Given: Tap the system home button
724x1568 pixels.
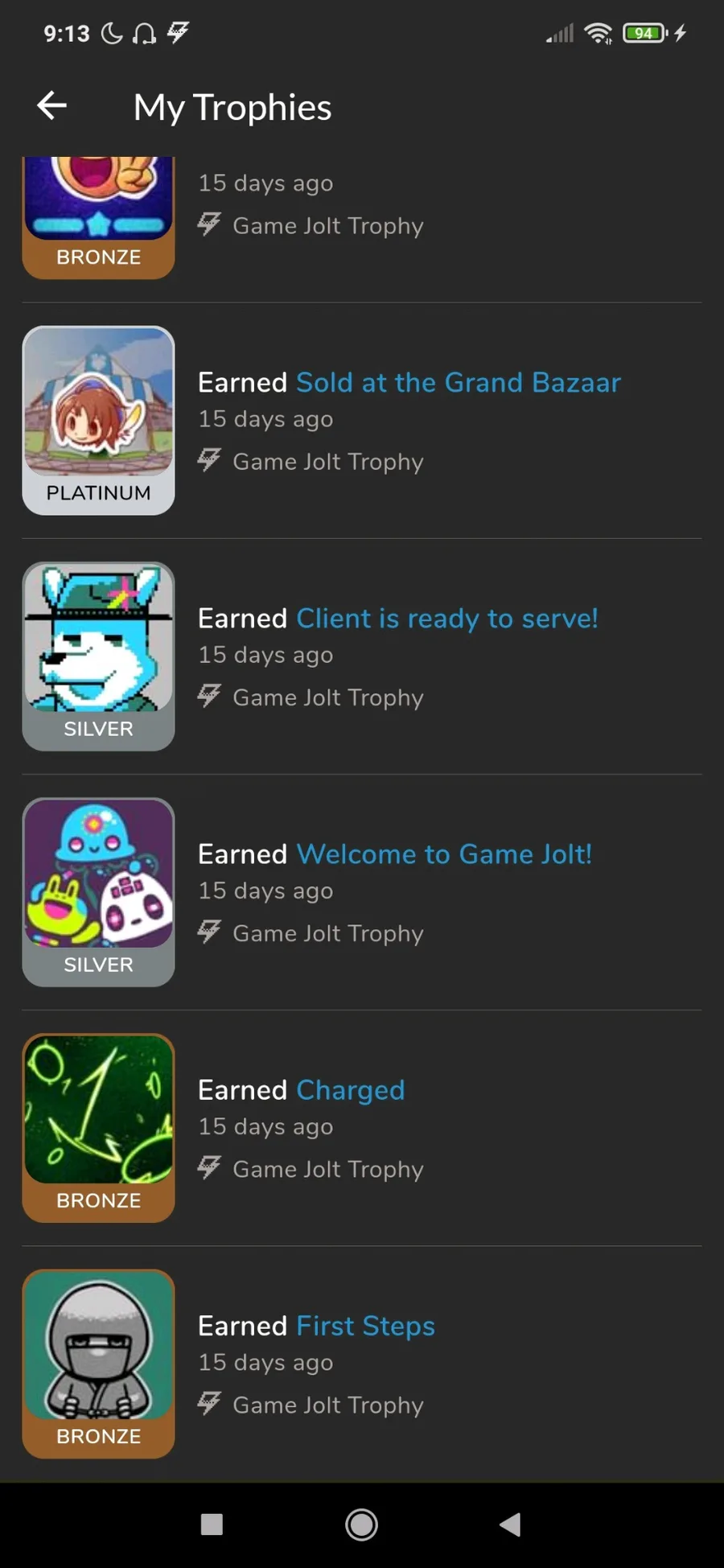Looking at the screenshot, I should click(361, 1525).
